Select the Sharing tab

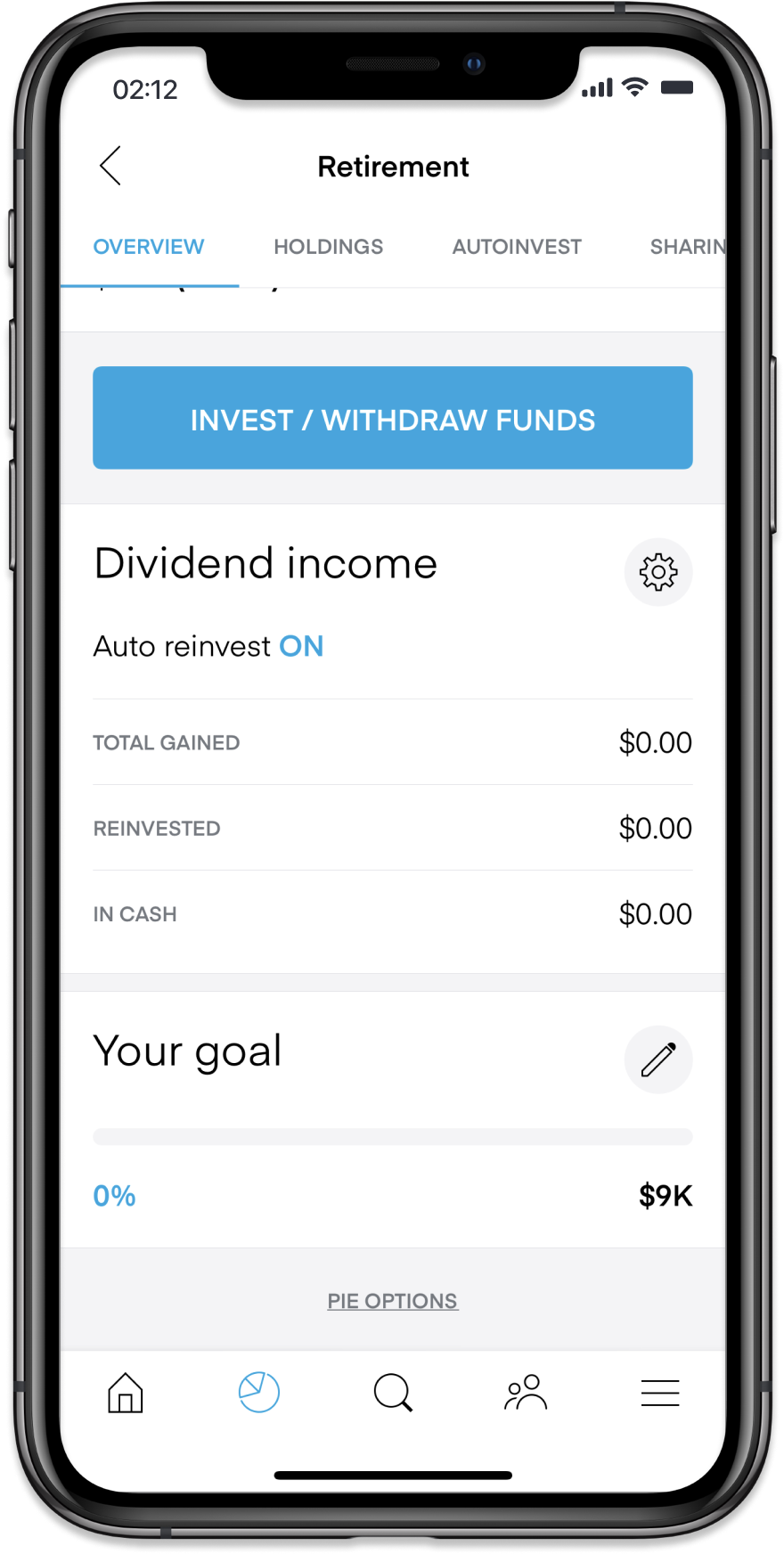[x=687, y=247]
